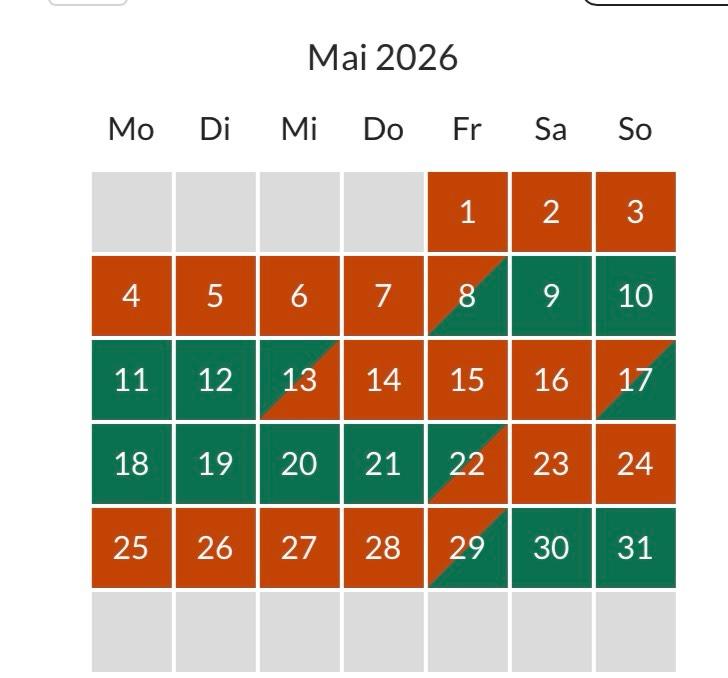Pick Wednesday, May 20
This screenshot has height=678, width=728.
[299, 464]
